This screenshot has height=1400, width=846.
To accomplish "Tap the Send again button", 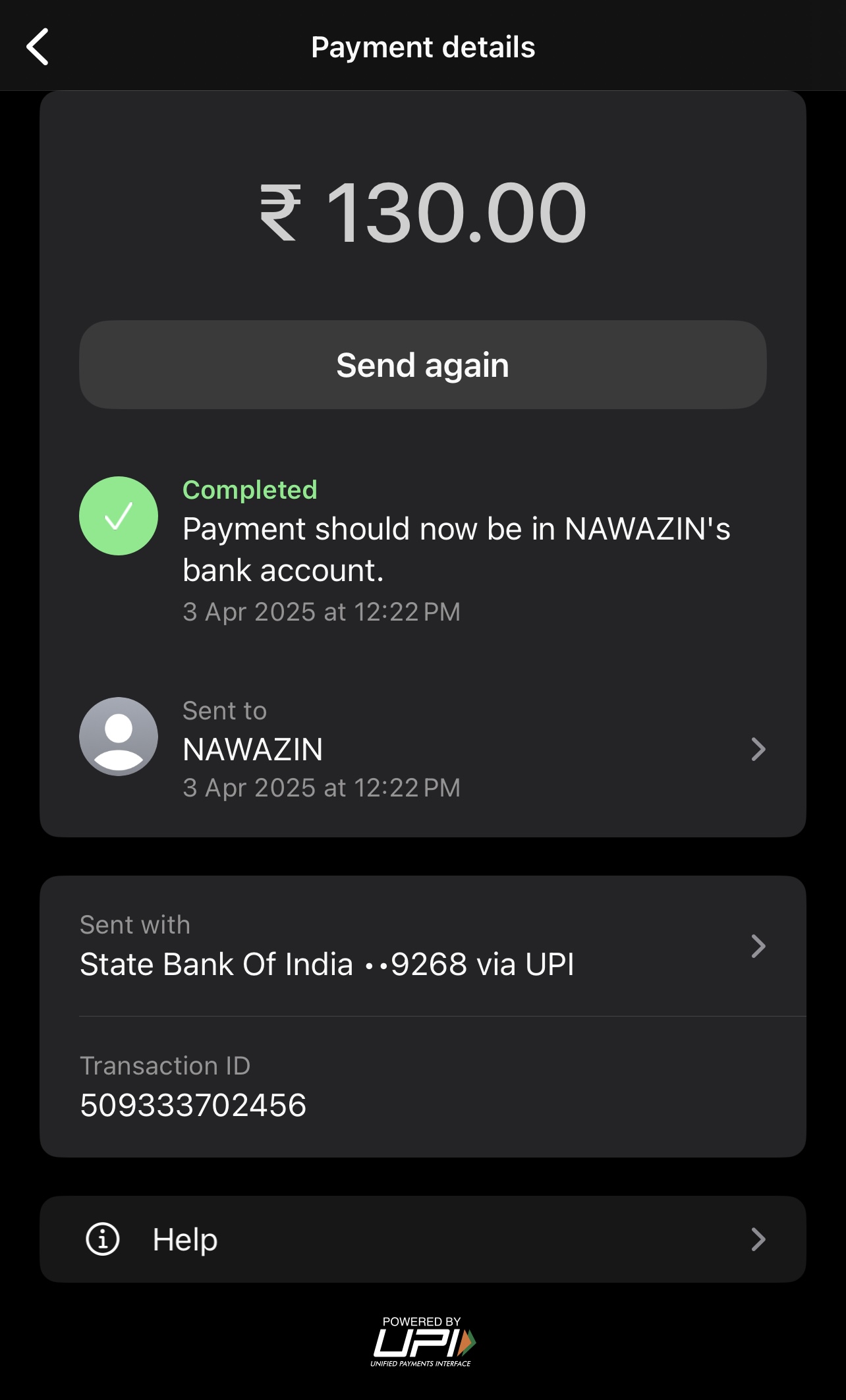I will pos(422,365).
